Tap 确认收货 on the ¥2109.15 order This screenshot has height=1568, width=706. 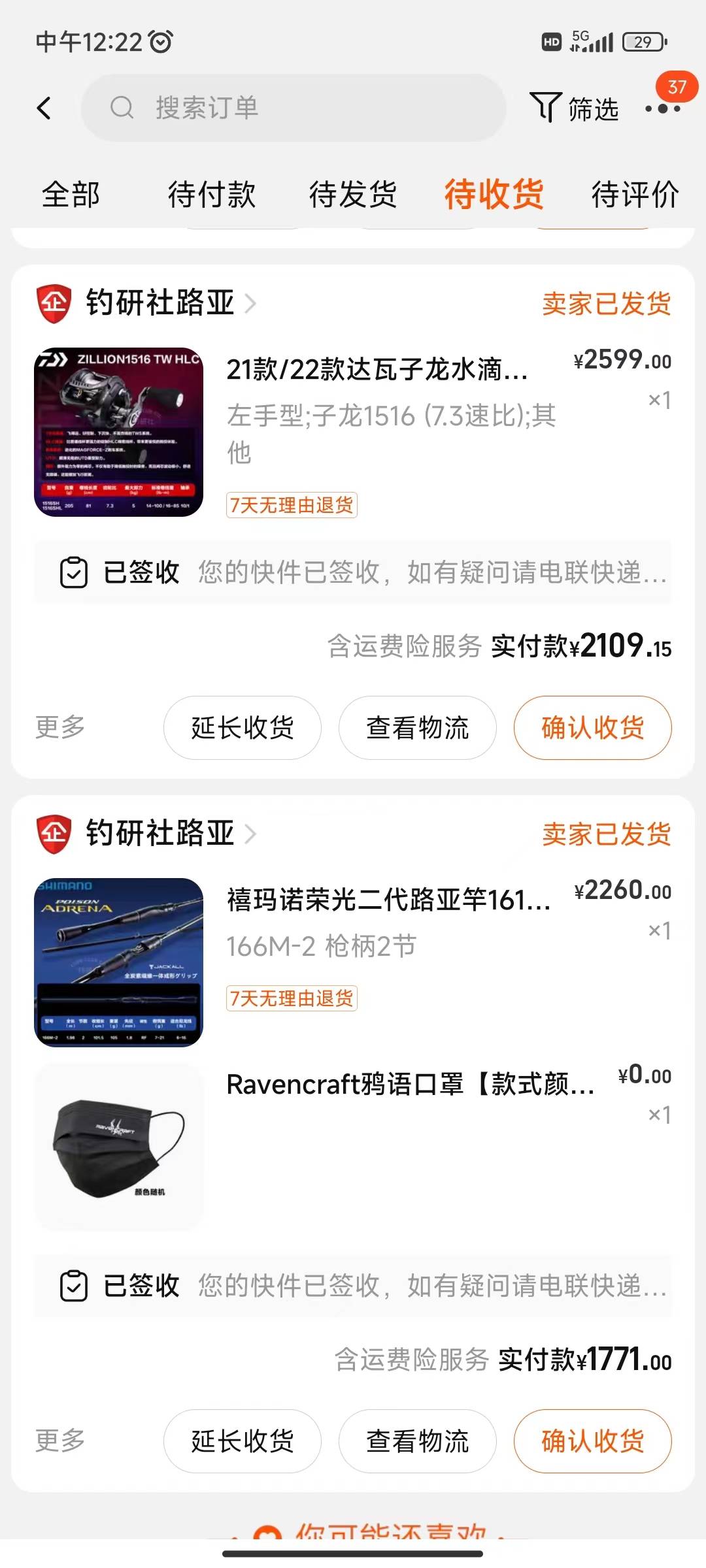click(x=593, y=728)
